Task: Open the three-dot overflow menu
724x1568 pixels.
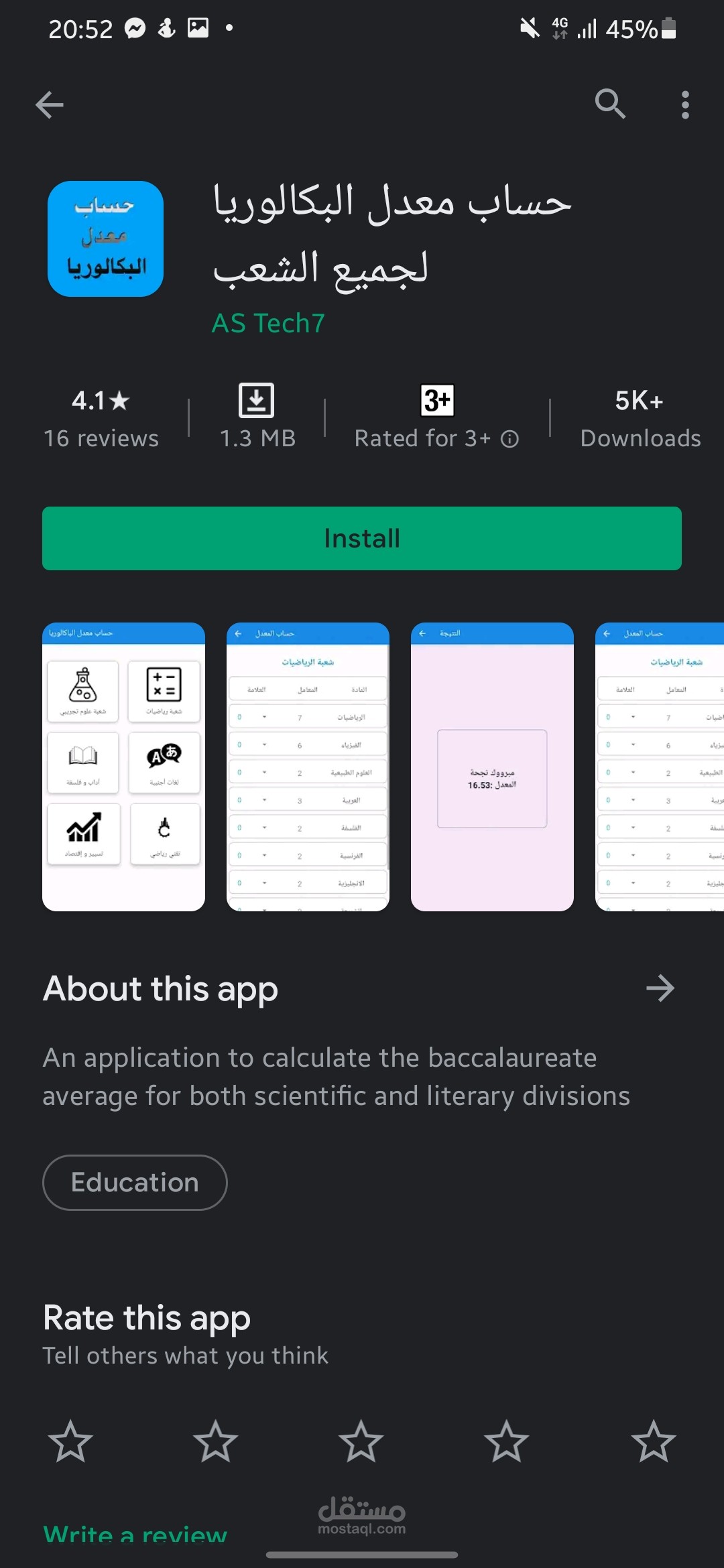Action: click(x=684, y=105)
